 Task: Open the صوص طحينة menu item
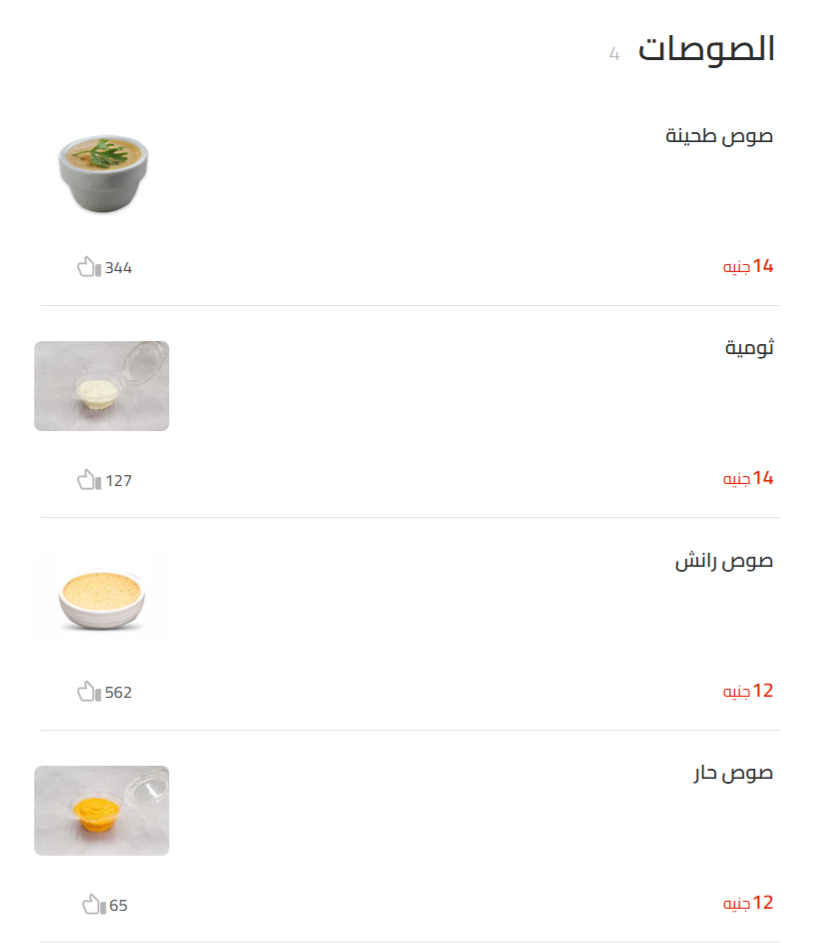718,134
